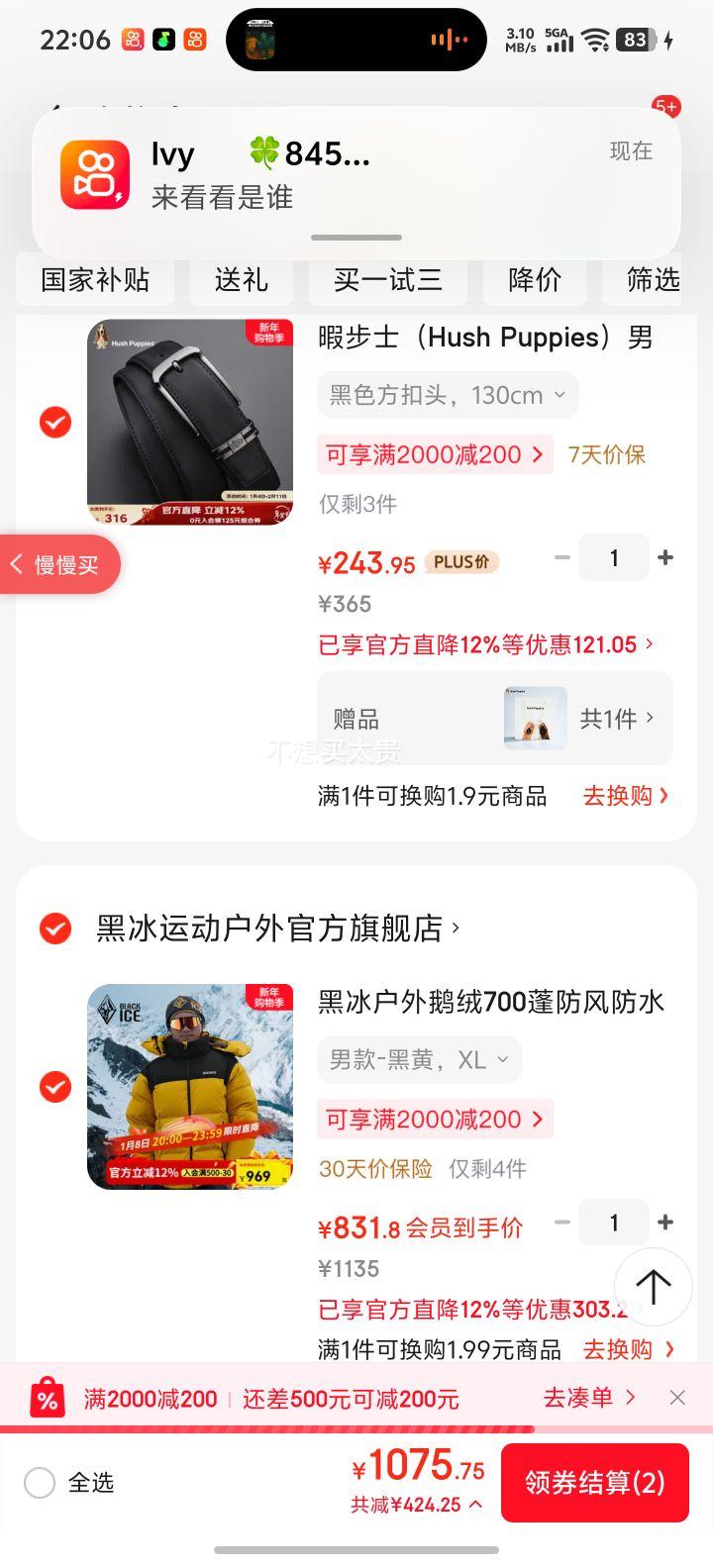Open the 男款-黑黄 XL variant selector
Viewport: 713px width, 1568px height.
tap(419, 1059)
